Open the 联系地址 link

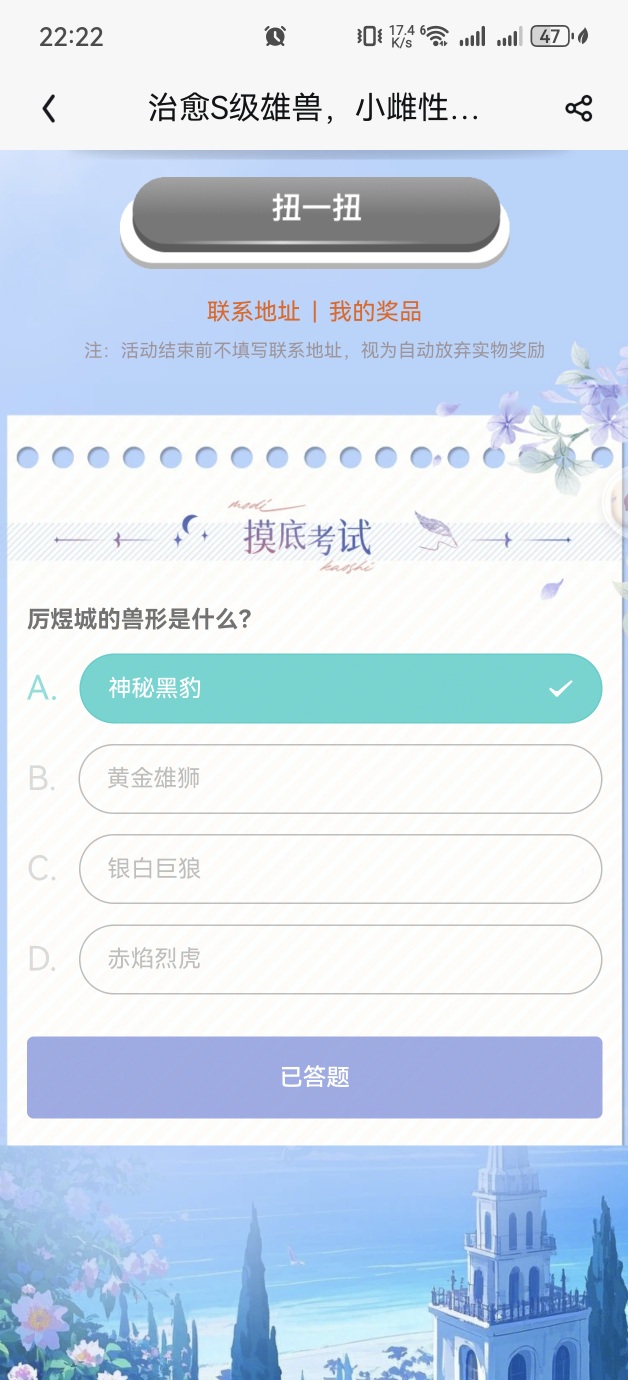tap(254, 312)
